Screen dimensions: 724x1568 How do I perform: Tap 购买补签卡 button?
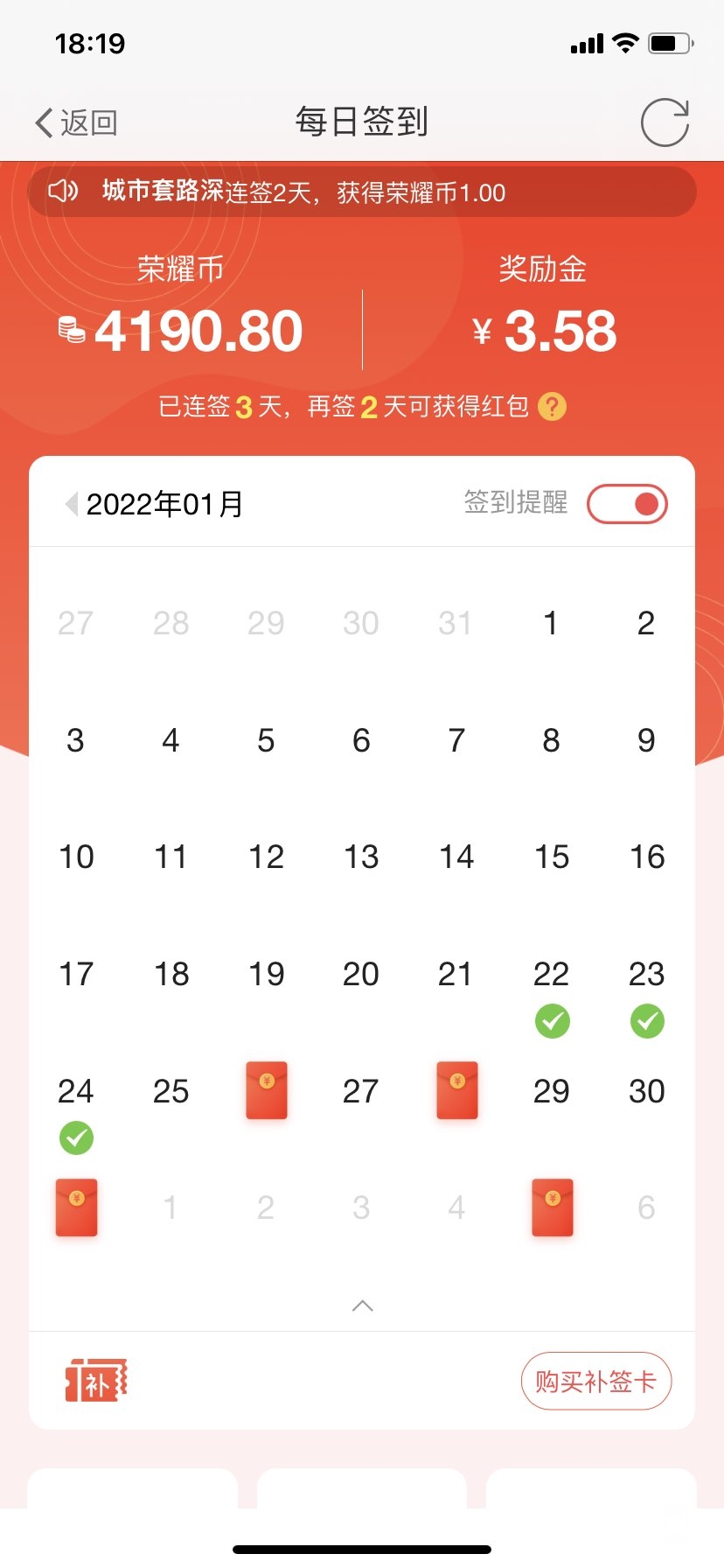tap(595, 1382)
